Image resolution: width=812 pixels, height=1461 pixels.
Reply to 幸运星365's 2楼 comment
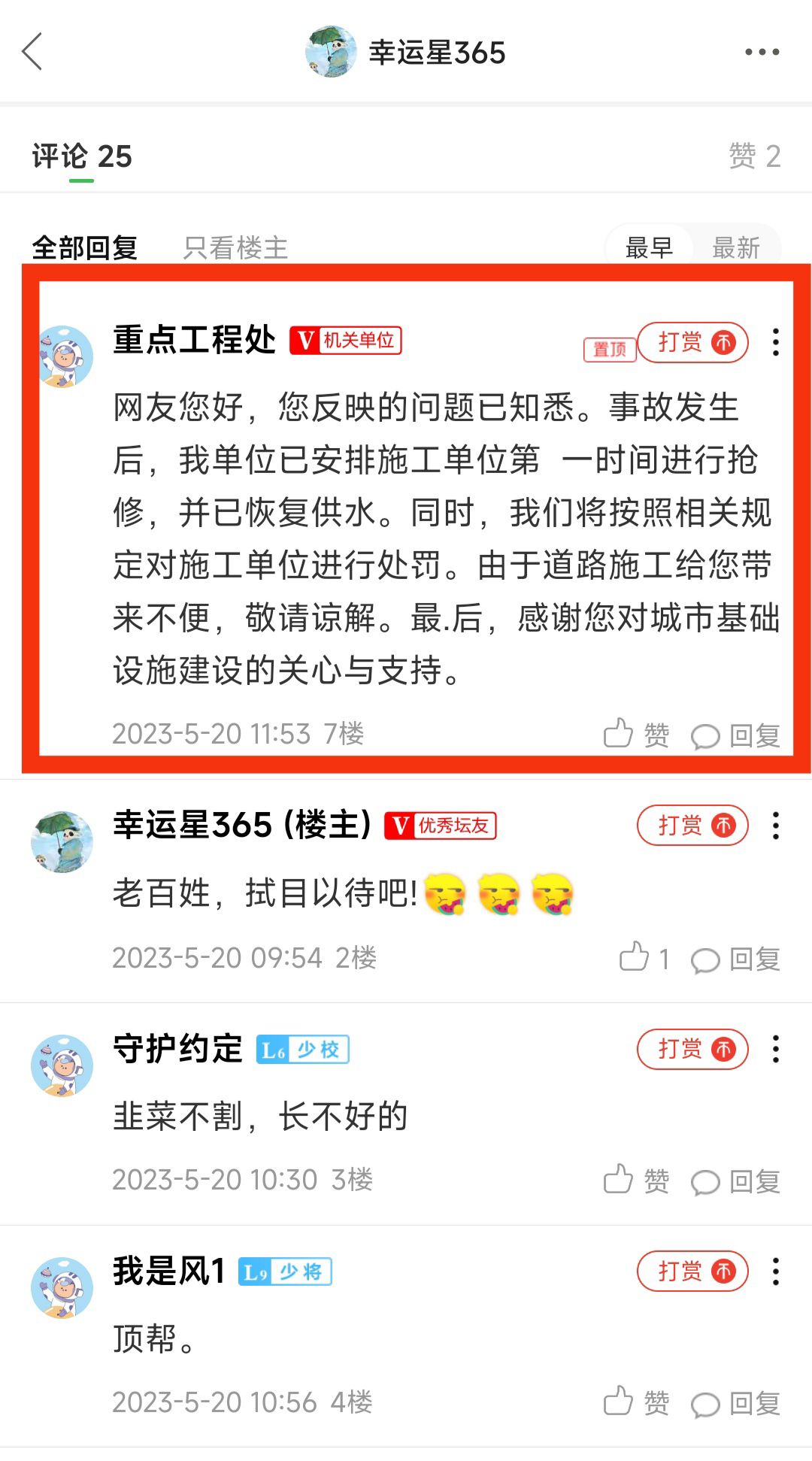point(735,959)
